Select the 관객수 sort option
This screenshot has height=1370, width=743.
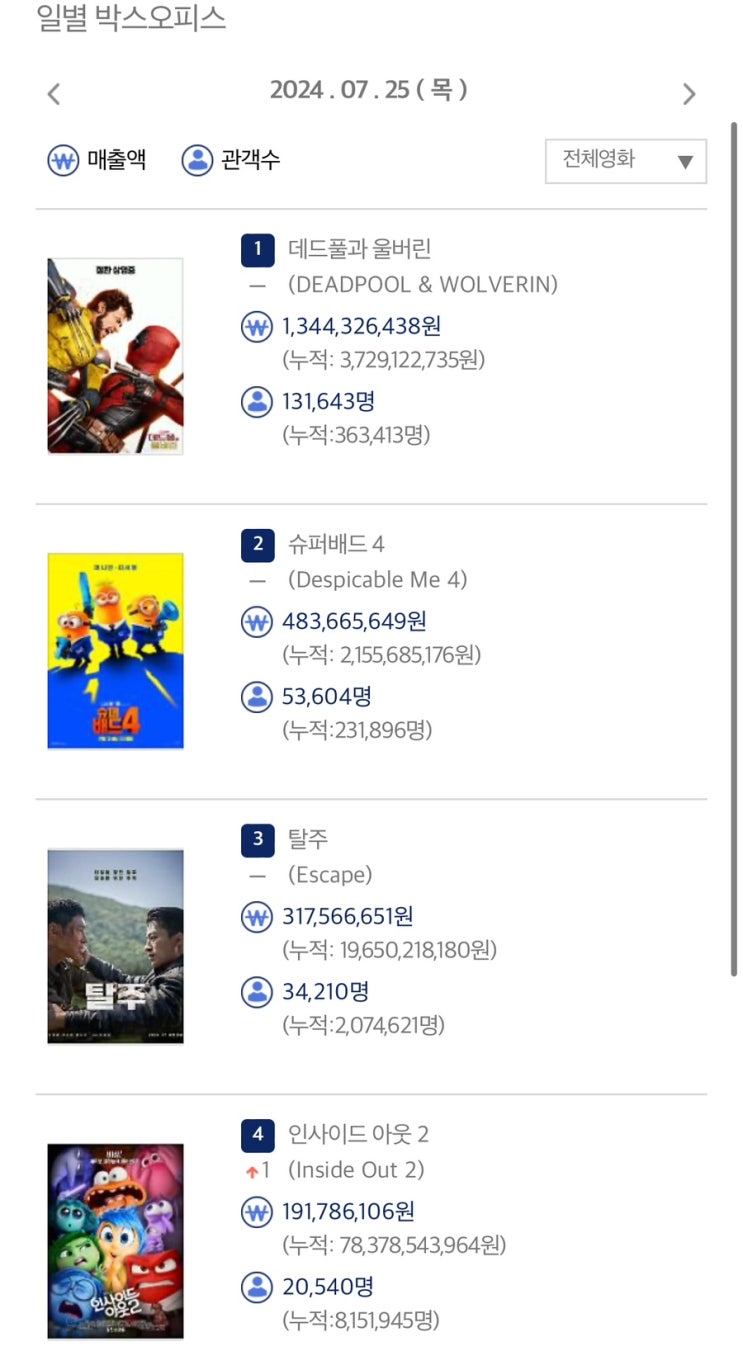(231, 160)
